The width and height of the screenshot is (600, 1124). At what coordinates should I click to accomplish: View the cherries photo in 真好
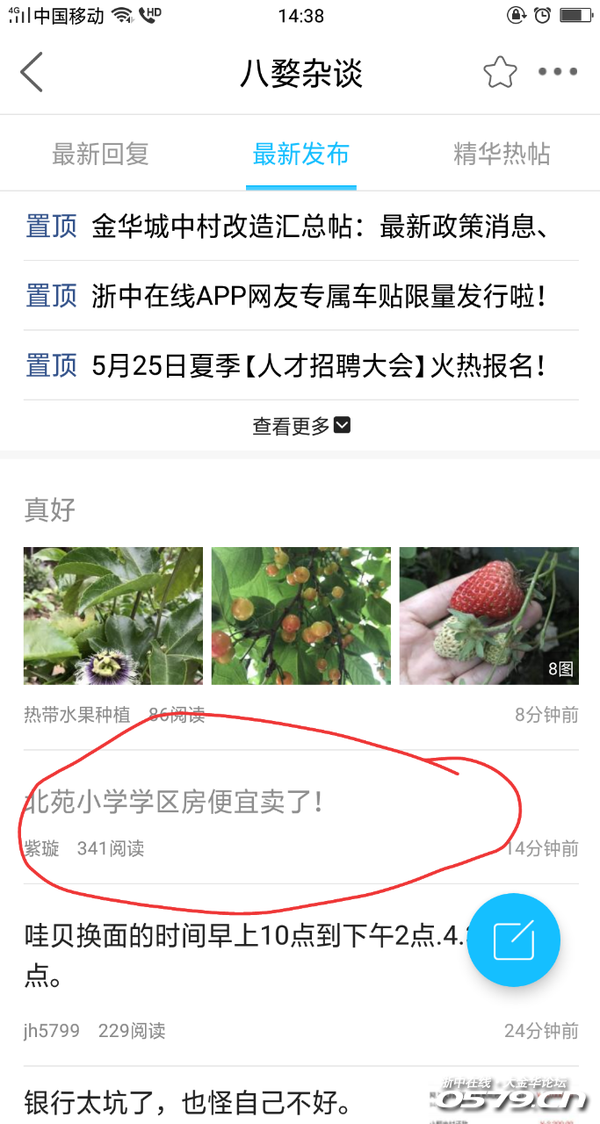(301, 615)
